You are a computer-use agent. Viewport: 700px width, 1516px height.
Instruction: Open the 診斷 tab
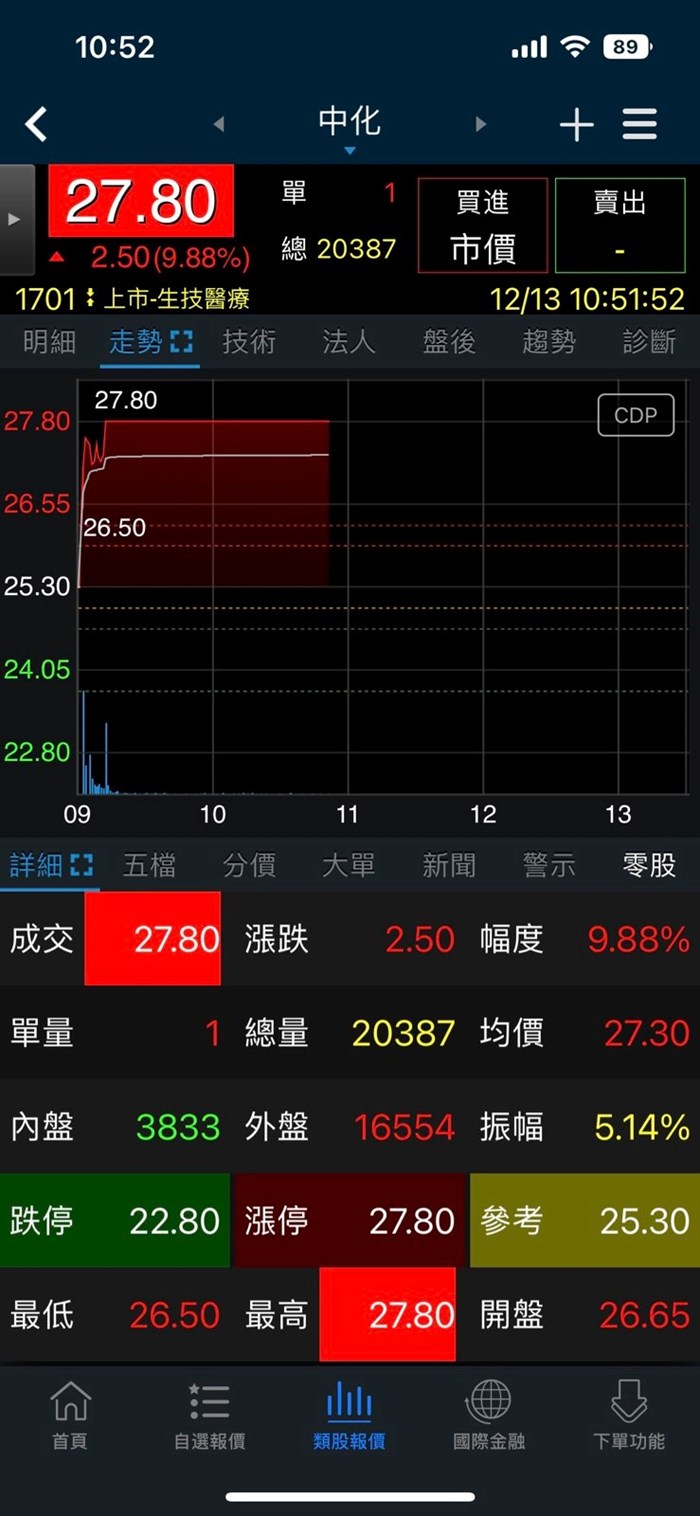pyautogui.click(x=649, y=342)
